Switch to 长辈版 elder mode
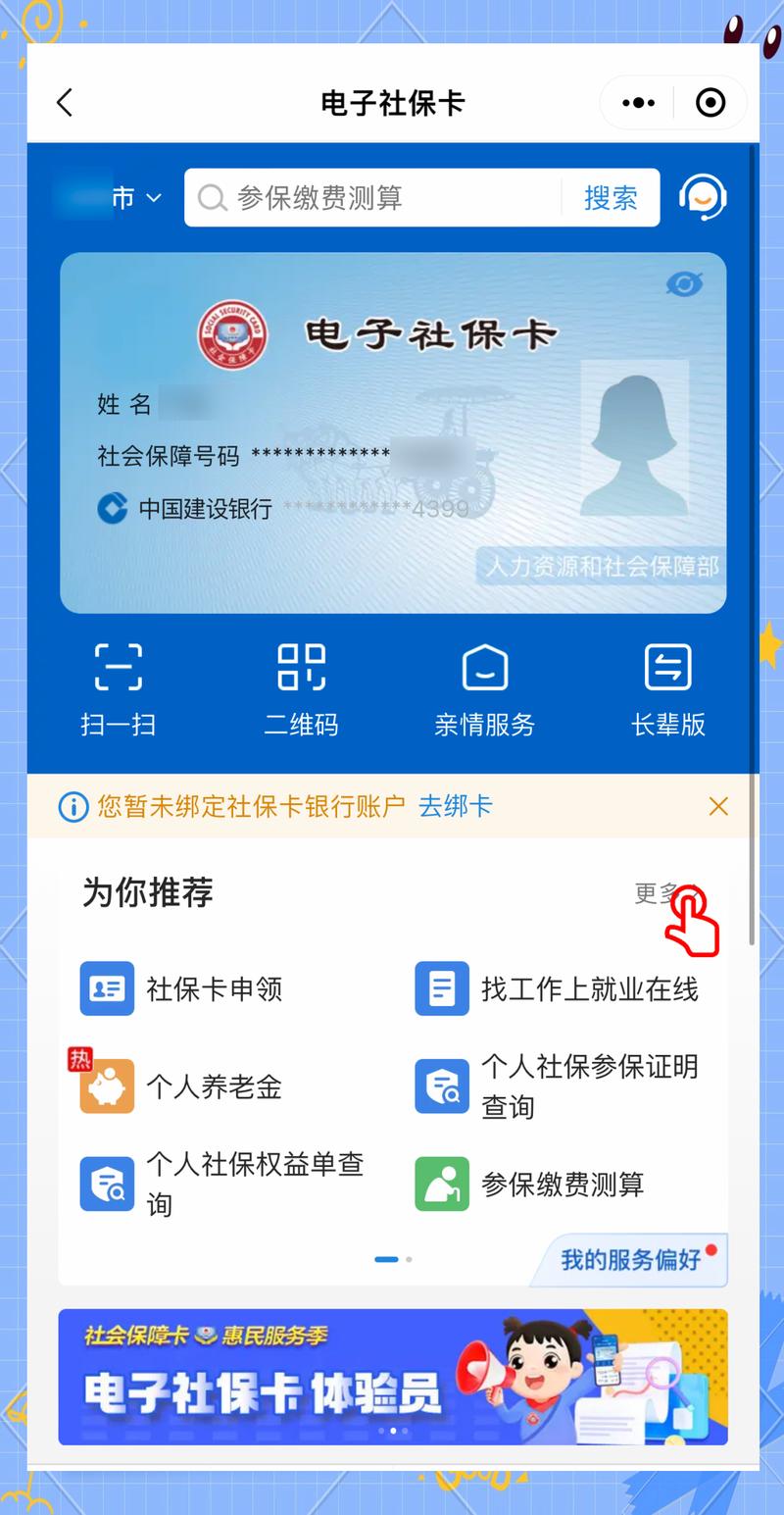The width and height of the screenshot is (784, 1515). click(x=667, y=686)
